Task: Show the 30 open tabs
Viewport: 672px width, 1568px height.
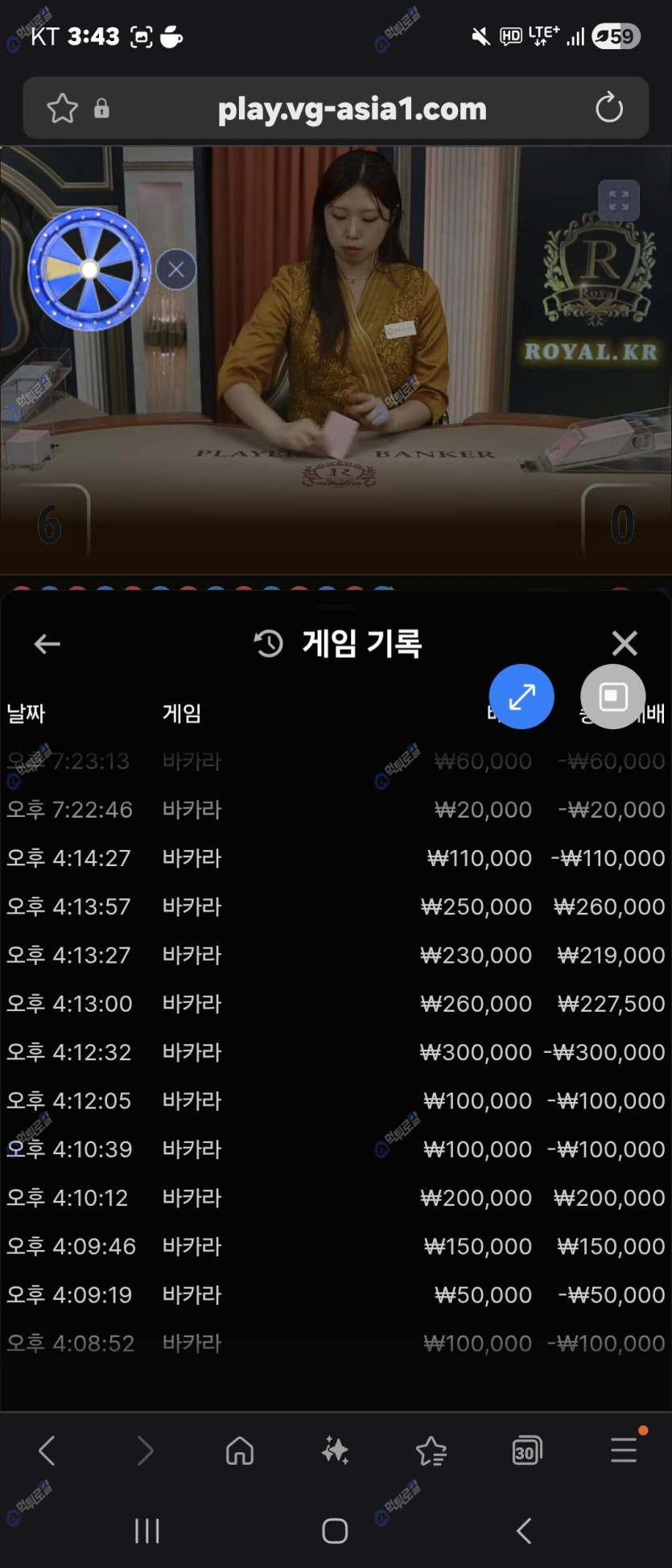Action: point(527,1451)
